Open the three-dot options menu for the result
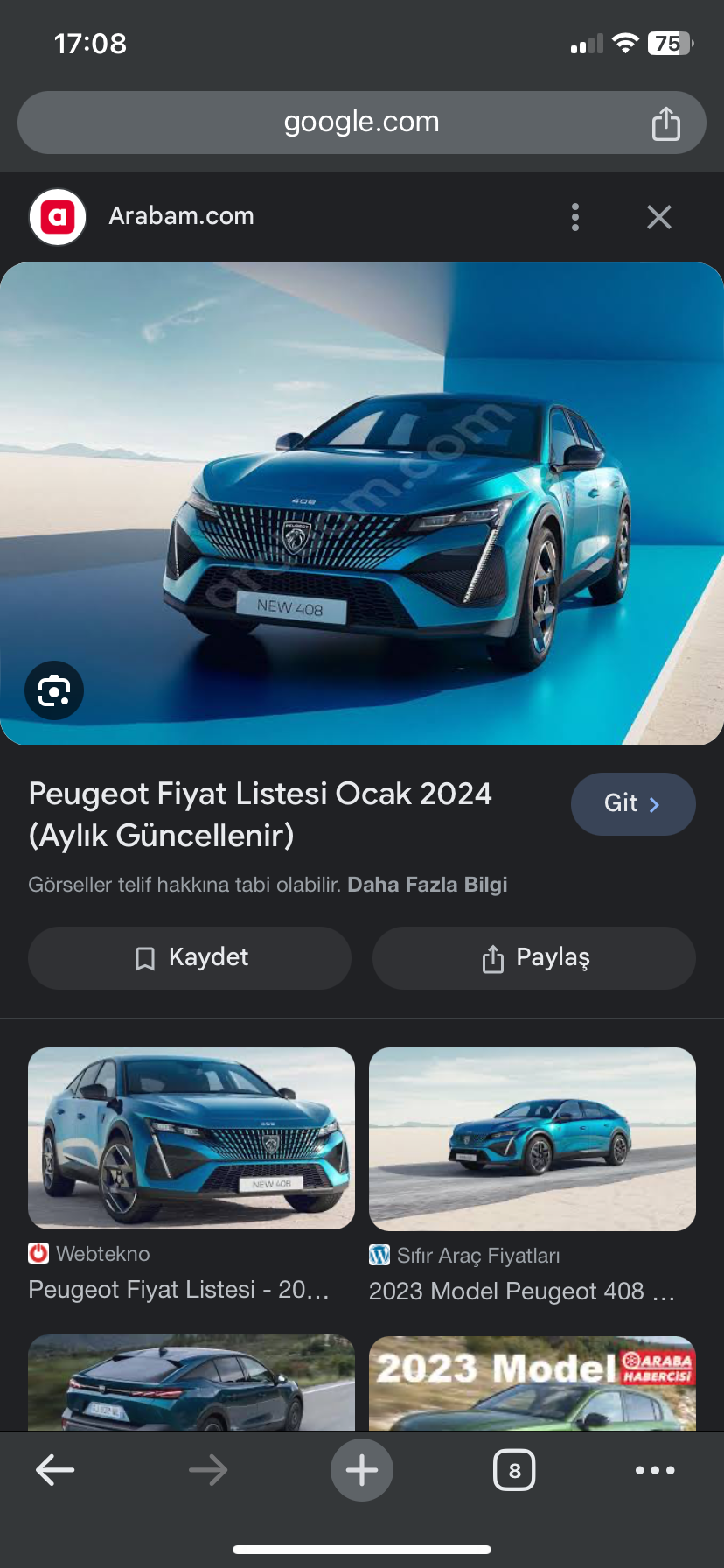Viewport: 724px width, 1568px height. (575, 216)
